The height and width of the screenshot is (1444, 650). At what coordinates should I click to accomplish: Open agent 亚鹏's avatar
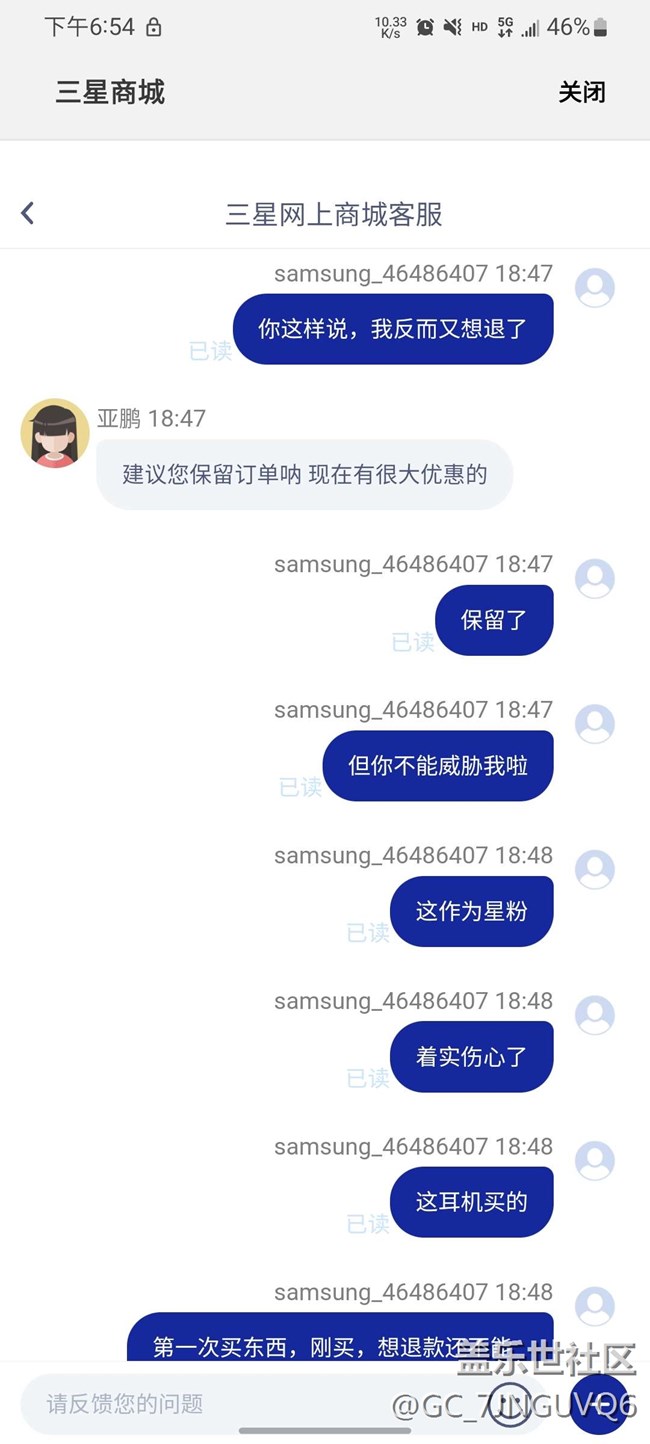click(55, 433)
